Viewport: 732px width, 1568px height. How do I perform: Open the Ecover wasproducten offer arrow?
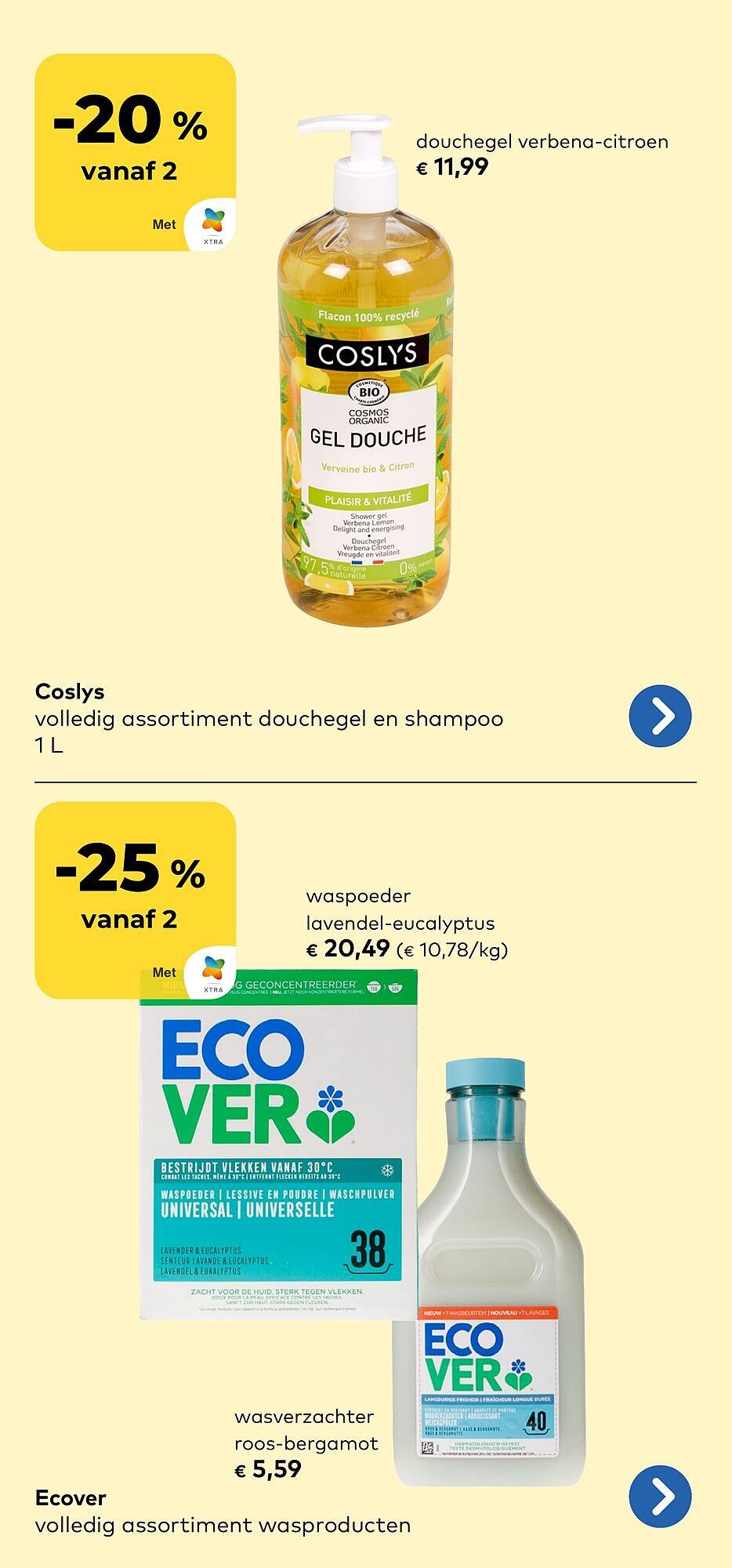(x=660, y=1496)
